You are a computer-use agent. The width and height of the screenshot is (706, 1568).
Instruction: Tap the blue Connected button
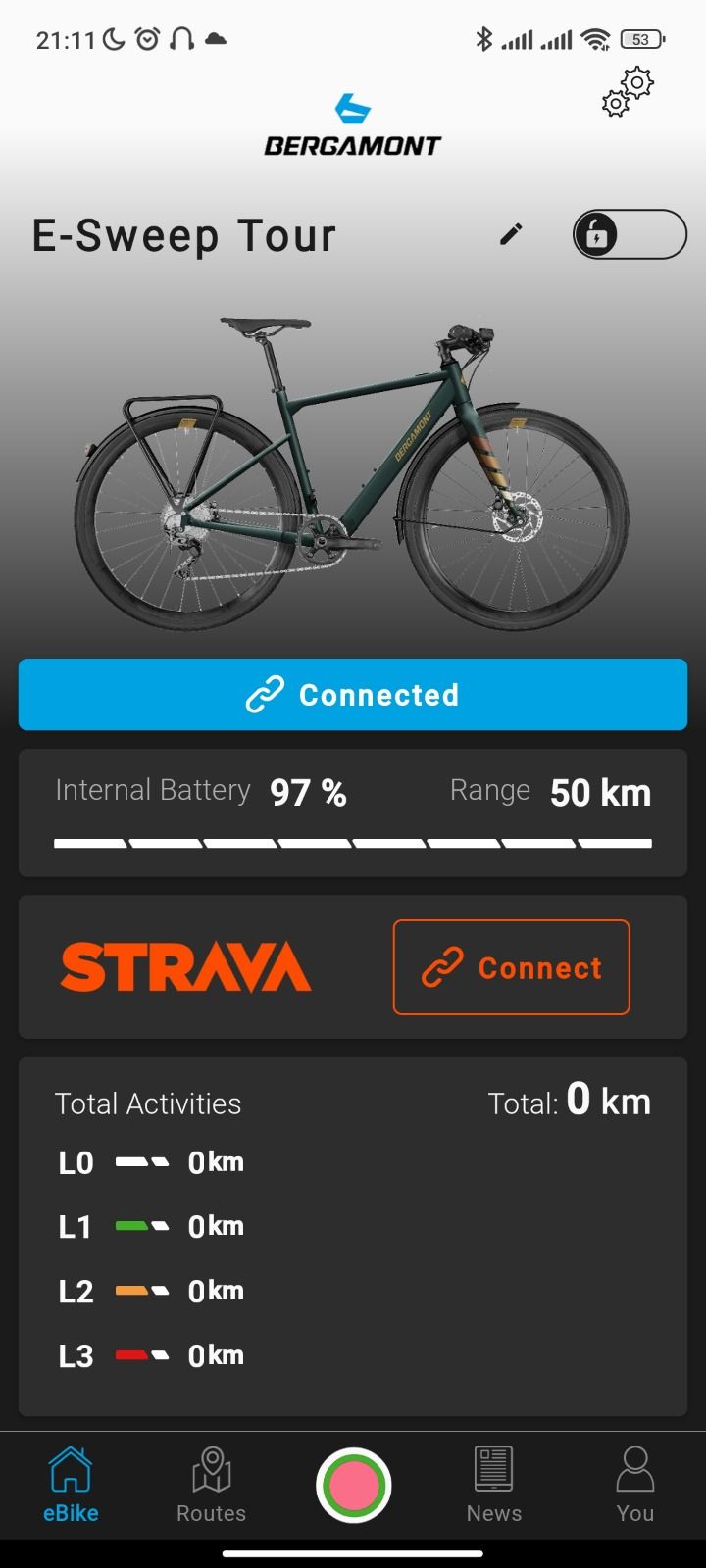pyautogui.click(x=353, y=694)
